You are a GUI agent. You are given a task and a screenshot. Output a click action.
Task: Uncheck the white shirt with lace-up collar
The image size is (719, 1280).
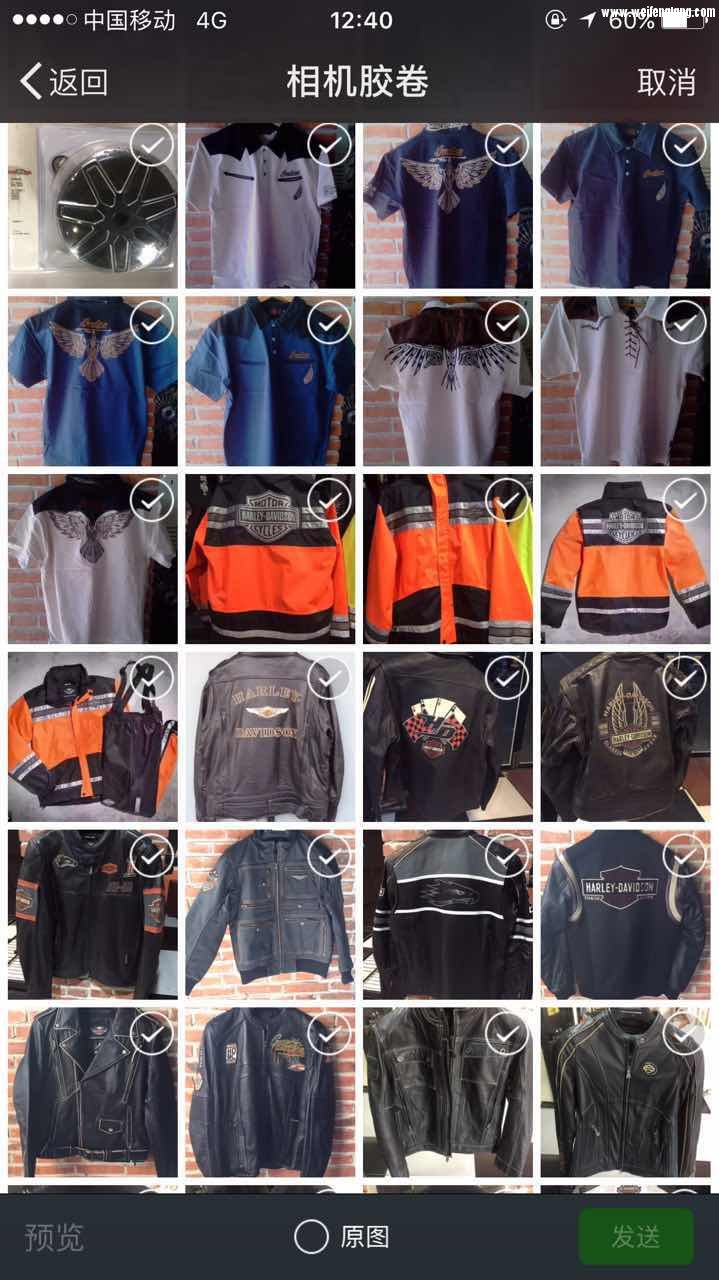pos(684,322)
